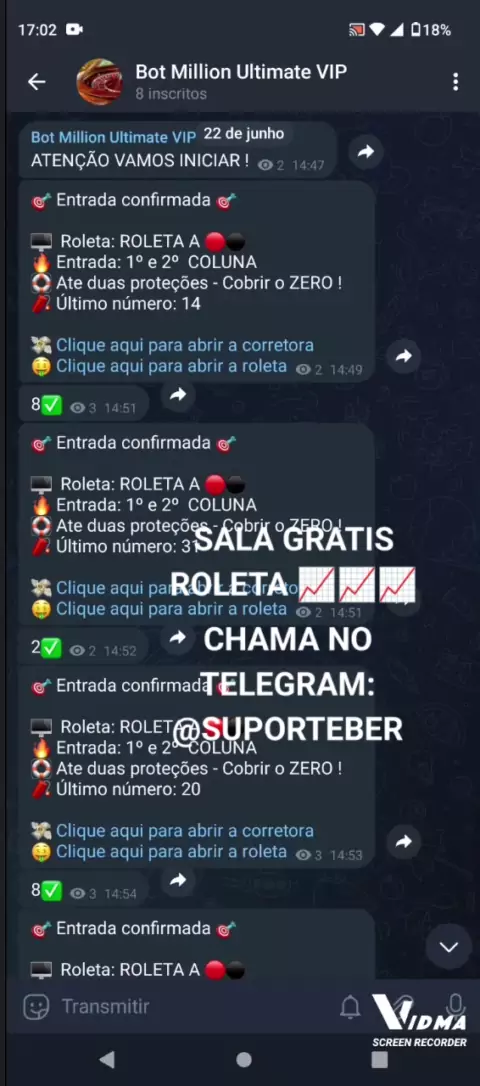Open recent apps from the navigation bar

[380, 1059]
